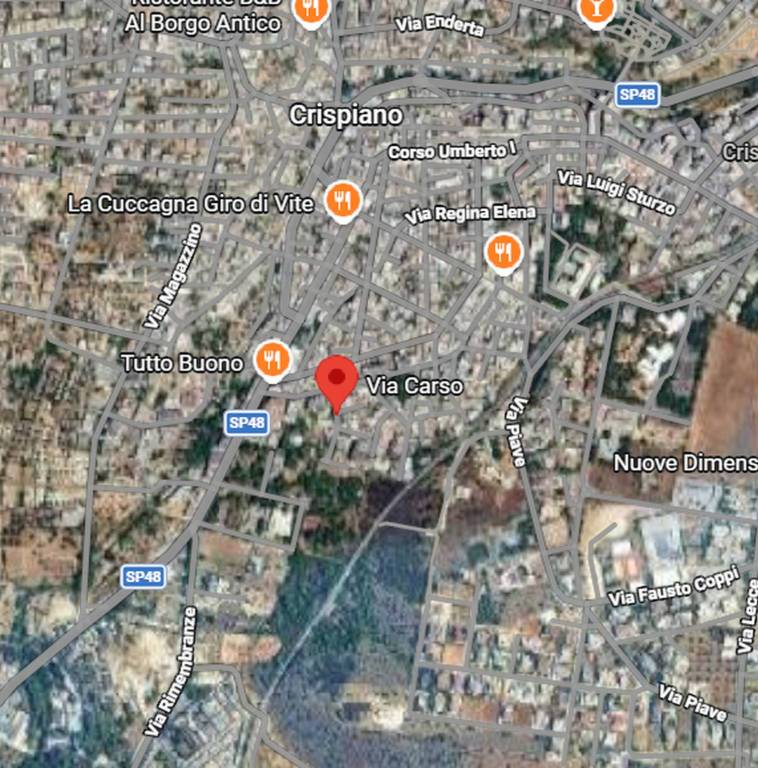Image resolution: width=758 pixels, height=768 pixels.
Task: Open the La Cuccagna Giro di Vite restaurant marker
Action: click(343, 201)
